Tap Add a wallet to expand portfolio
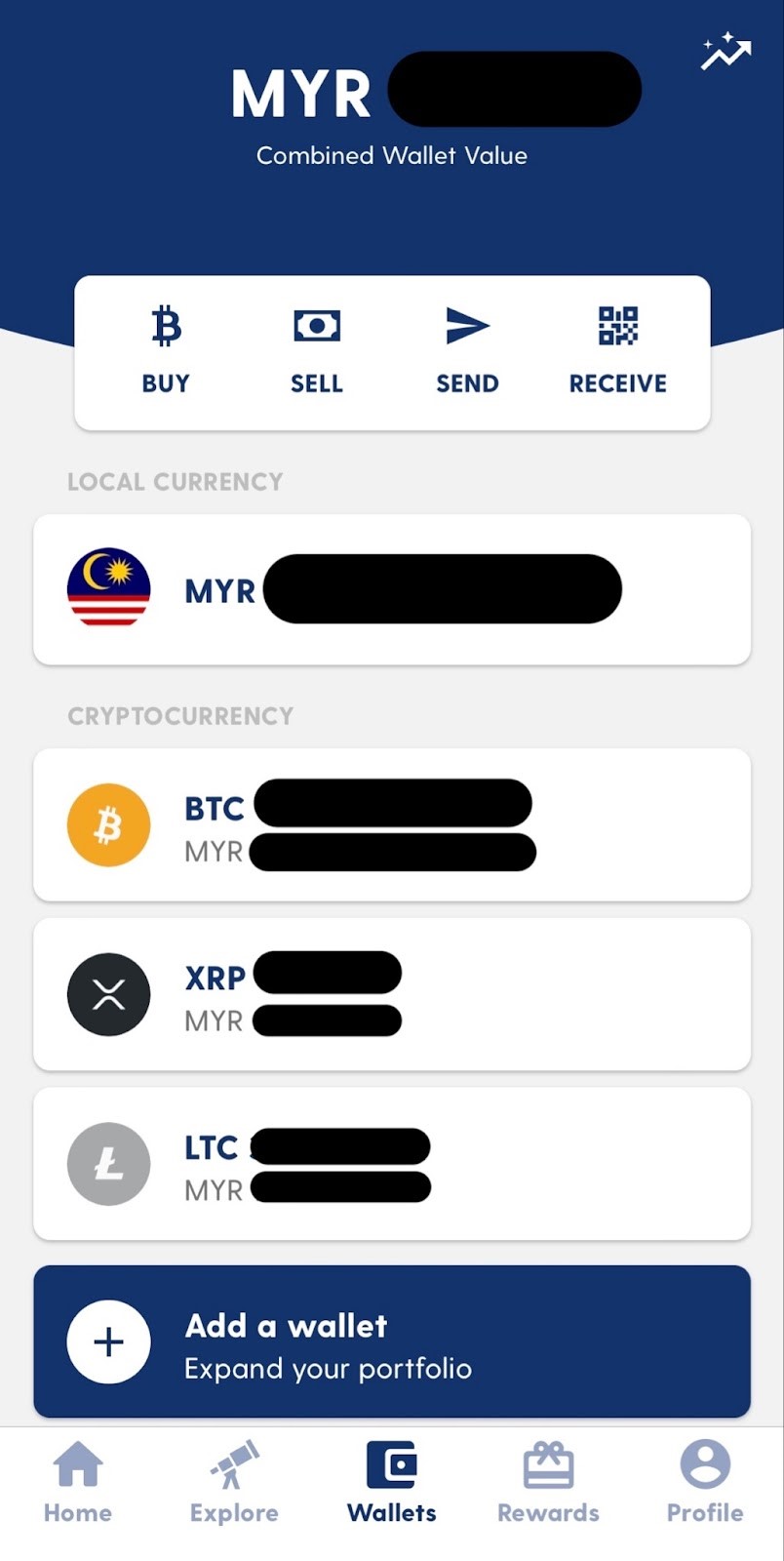 click(391, 1341)
